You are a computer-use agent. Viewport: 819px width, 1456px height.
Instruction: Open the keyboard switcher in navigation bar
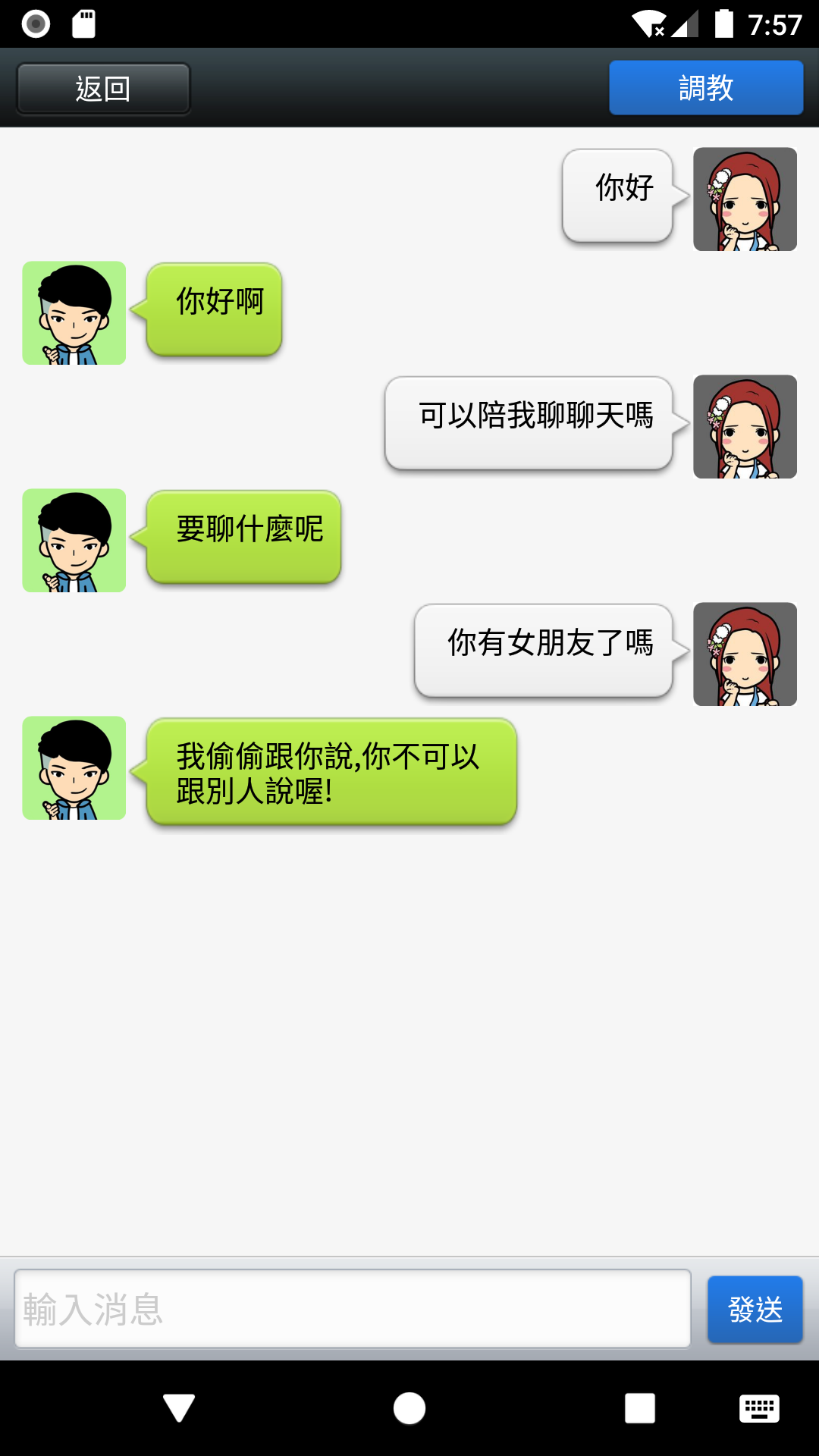coord(761,1409)
